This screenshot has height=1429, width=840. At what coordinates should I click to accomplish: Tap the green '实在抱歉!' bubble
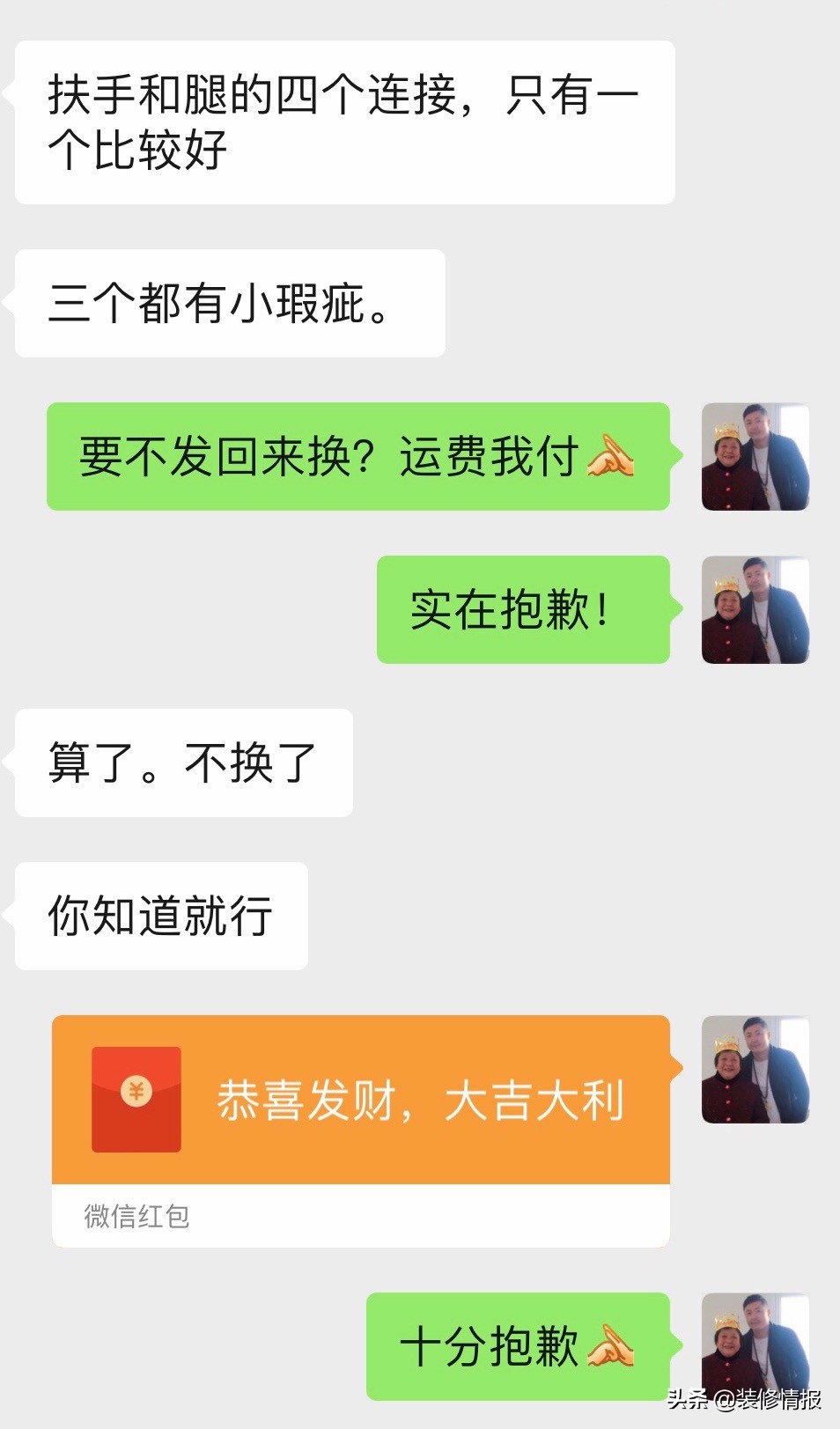click(x=524, y=609)
